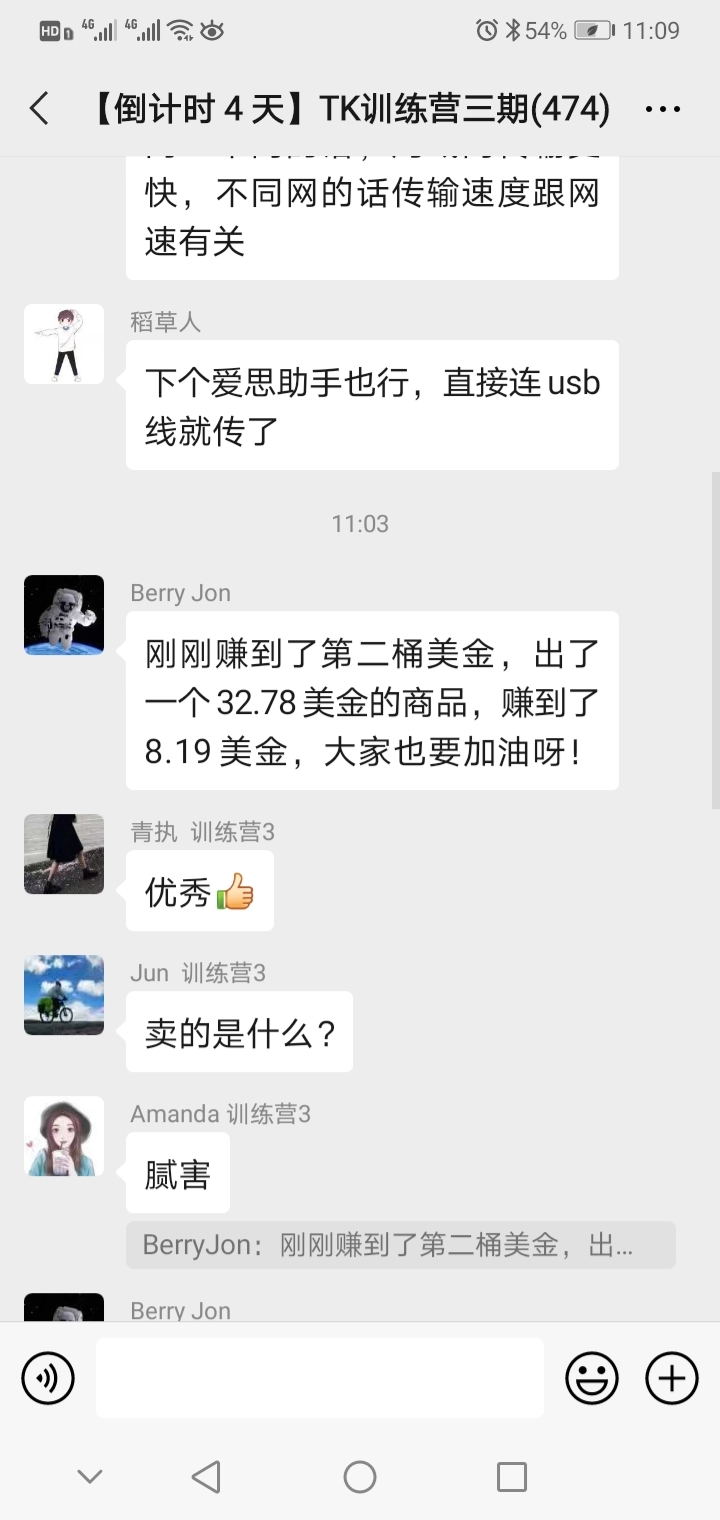This screenshot has height=1520, width=720.
Task: Tap the system home button
Action: pyautogui.click(x=360, y=1477)
